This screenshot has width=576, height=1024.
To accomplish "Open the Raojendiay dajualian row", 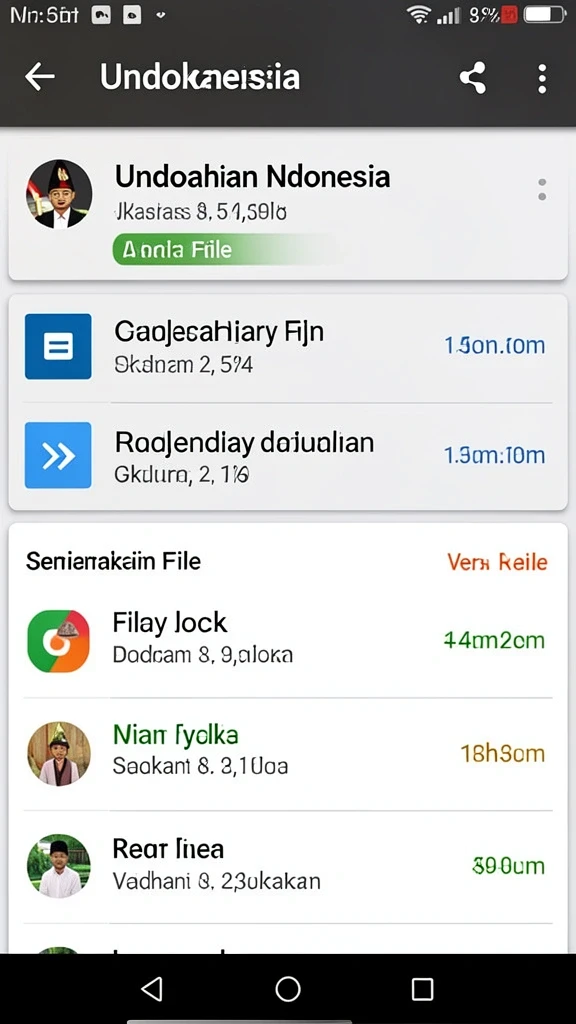I will click(x=288, y=456).
